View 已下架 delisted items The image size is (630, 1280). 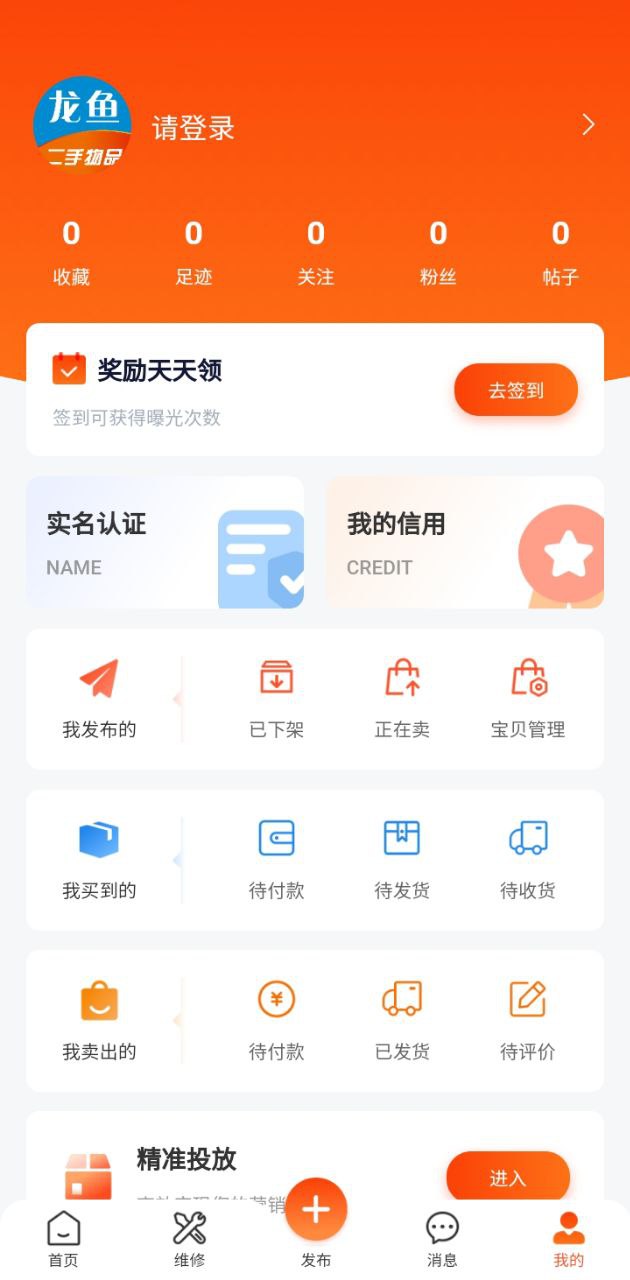(x=276, y=698)
